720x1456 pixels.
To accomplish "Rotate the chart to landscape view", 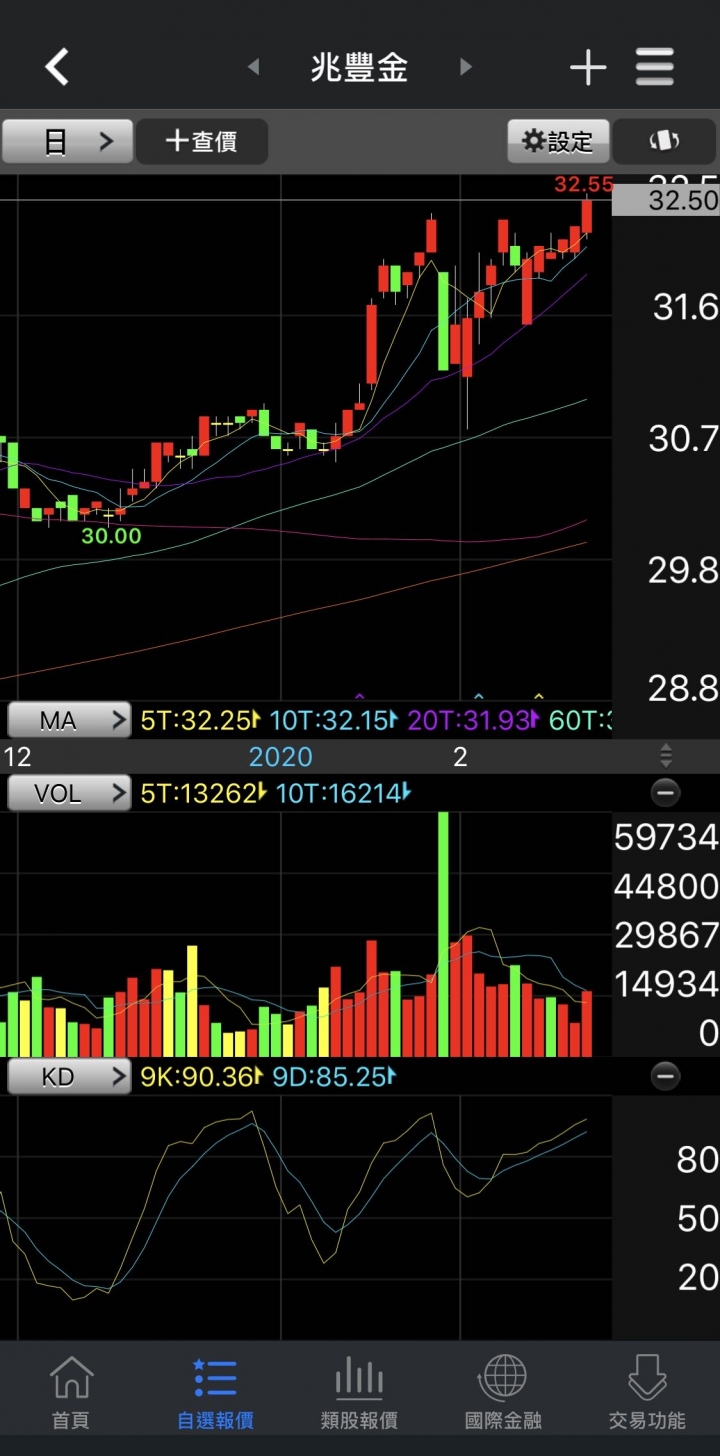I will pos(664,141).
